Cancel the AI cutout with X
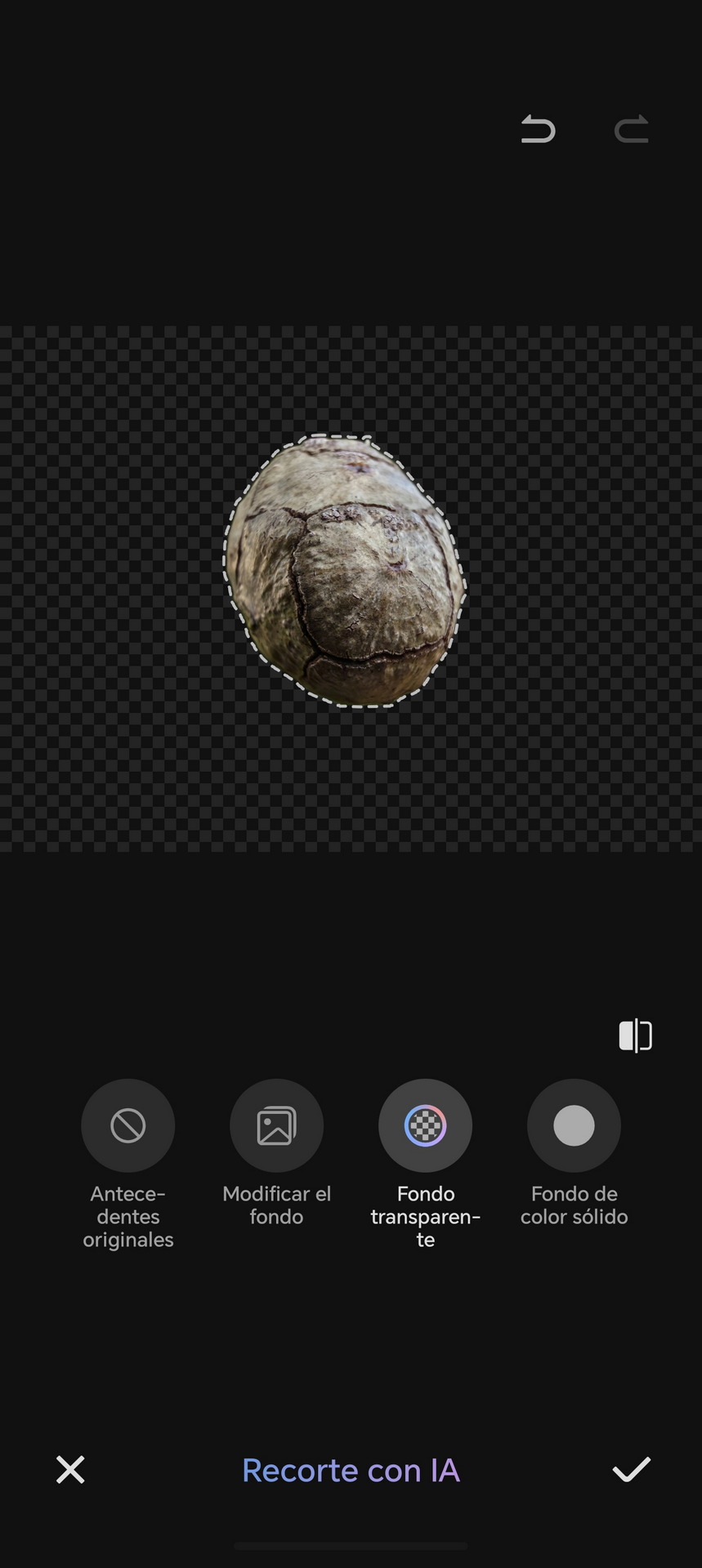The height and width of the screenshot is (1568, 702). (70, 1469)
